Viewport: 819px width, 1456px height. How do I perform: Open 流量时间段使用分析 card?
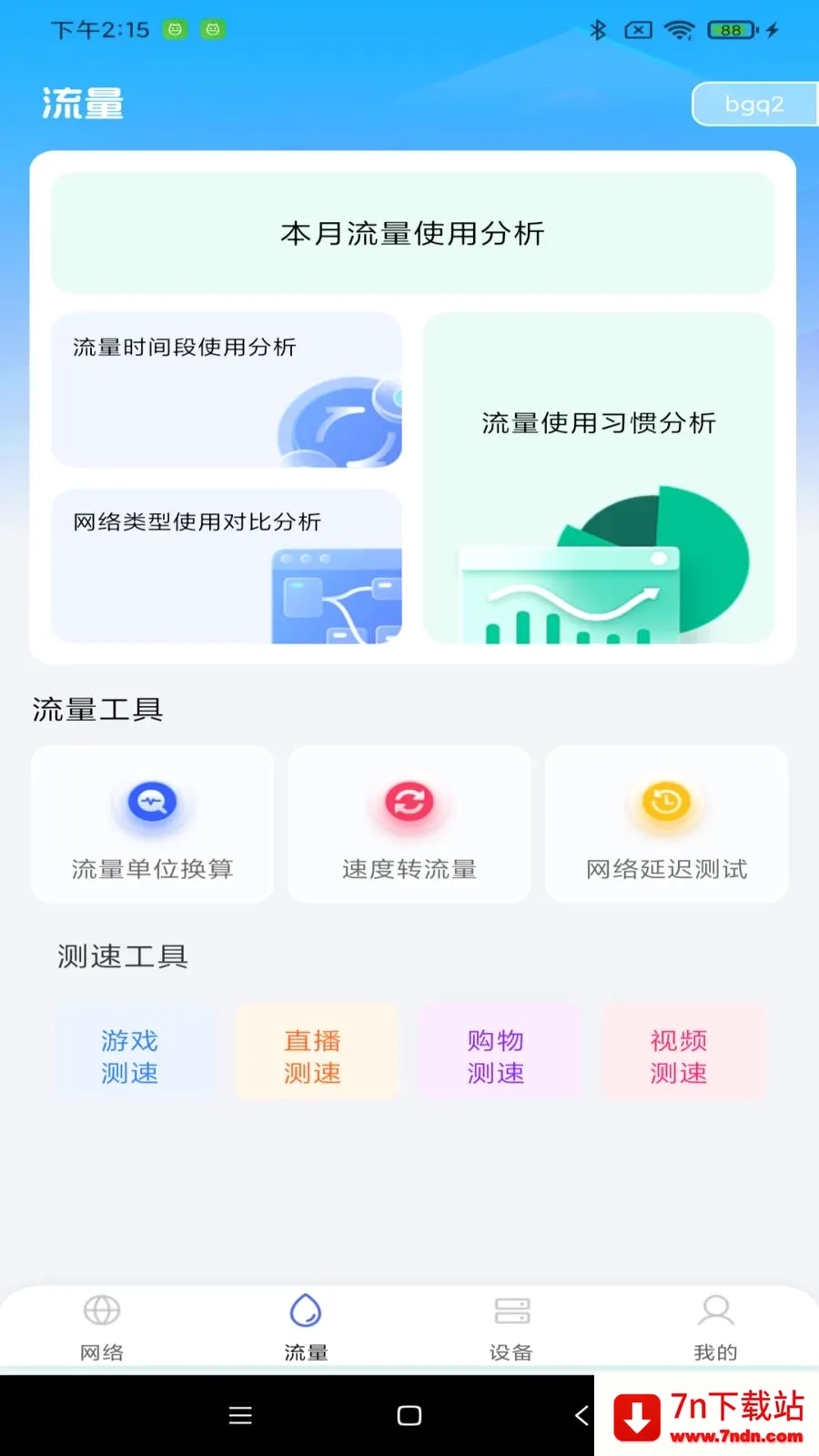(x=227, y=389)
